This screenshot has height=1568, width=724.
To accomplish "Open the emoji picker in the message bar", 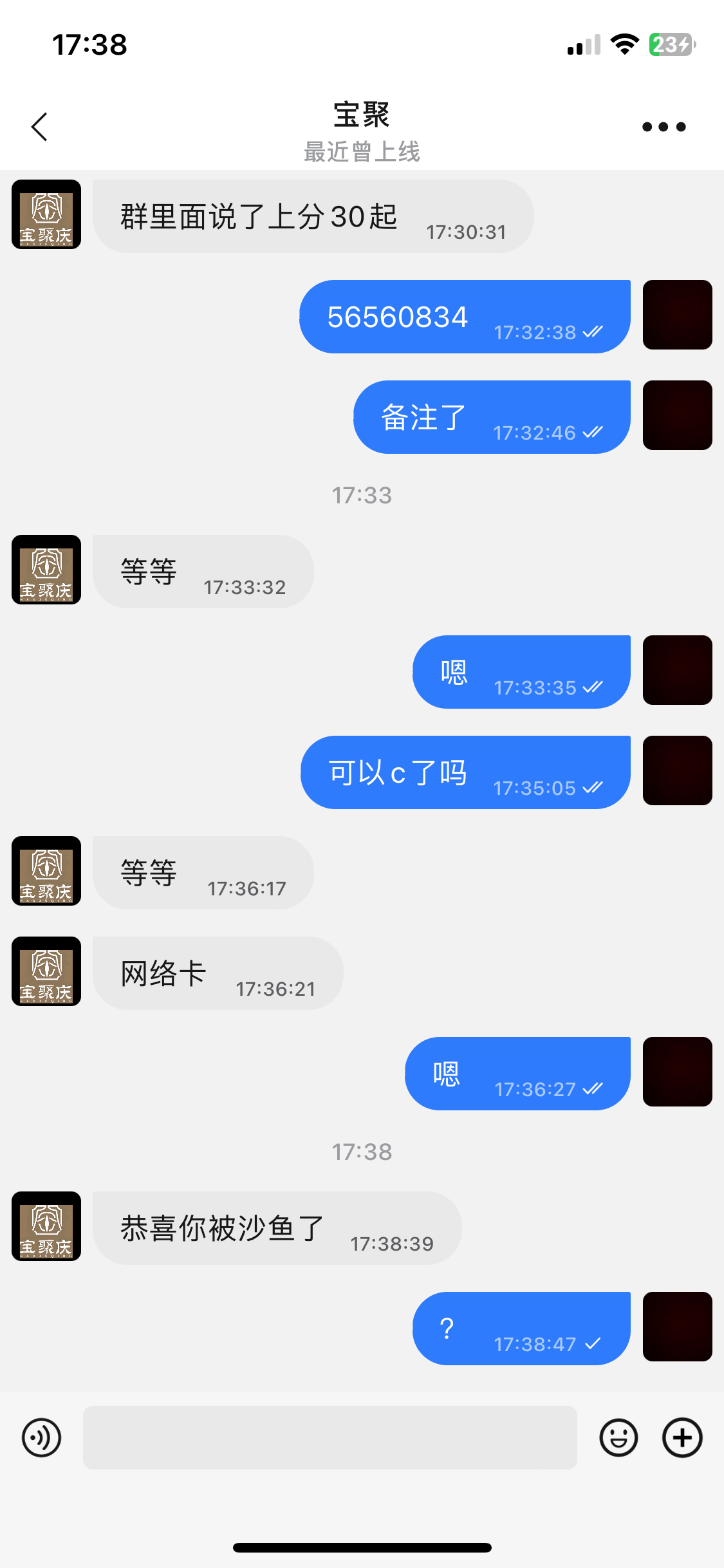I will pyautogui.click(x=618, y=1437).
